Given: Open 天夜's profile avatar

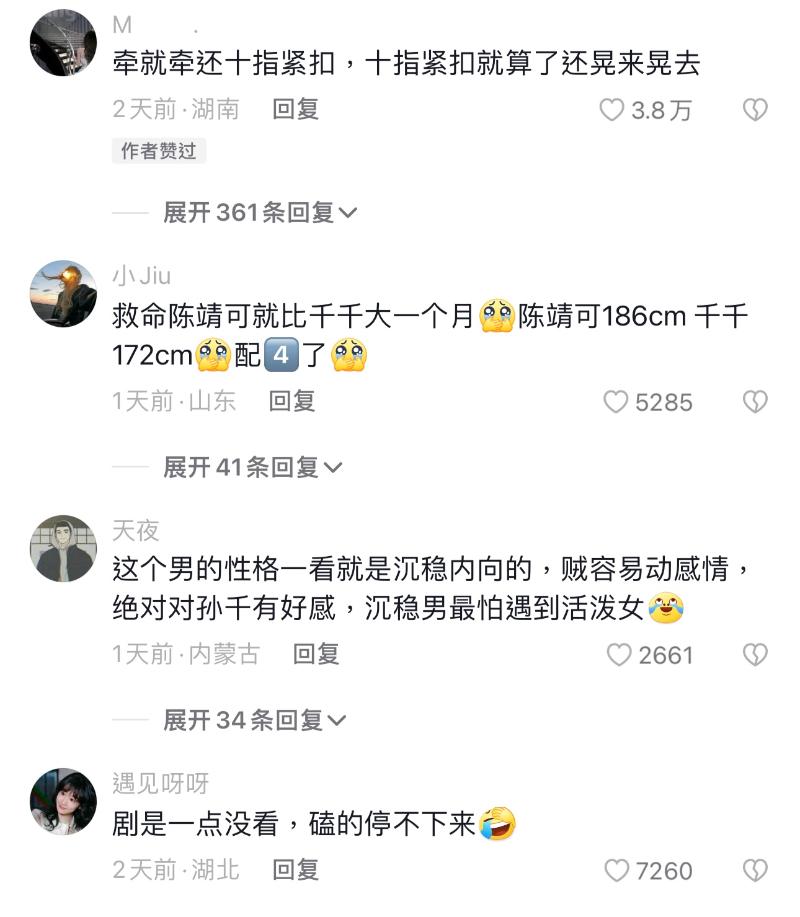Looking at the screenshot, I should tap(63, 549).
